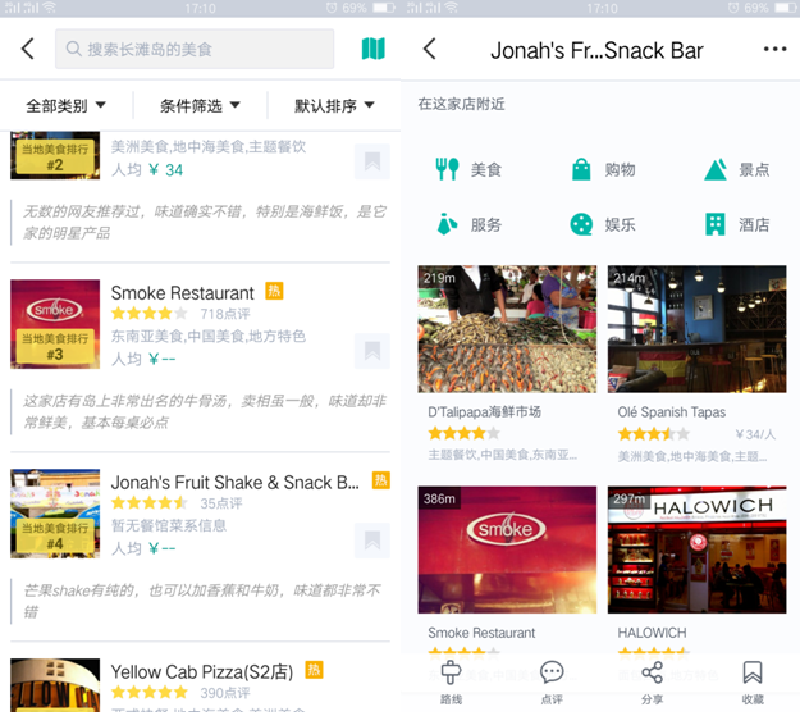Bookmark Jonah's Fruit Shake & Snack Bar

(371, 541)
